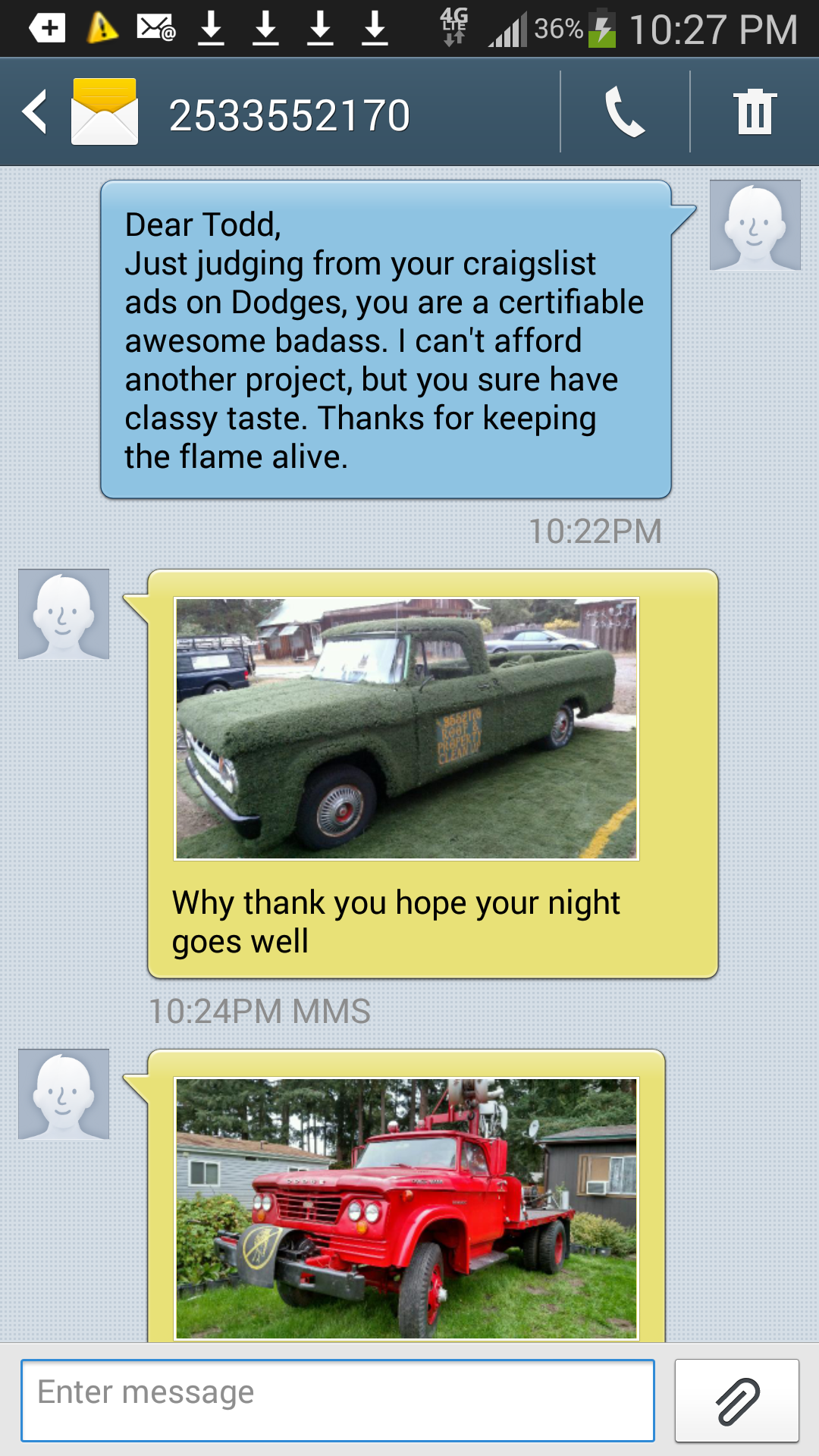Open the green turf-covered truck photo

tap(406, 729)
